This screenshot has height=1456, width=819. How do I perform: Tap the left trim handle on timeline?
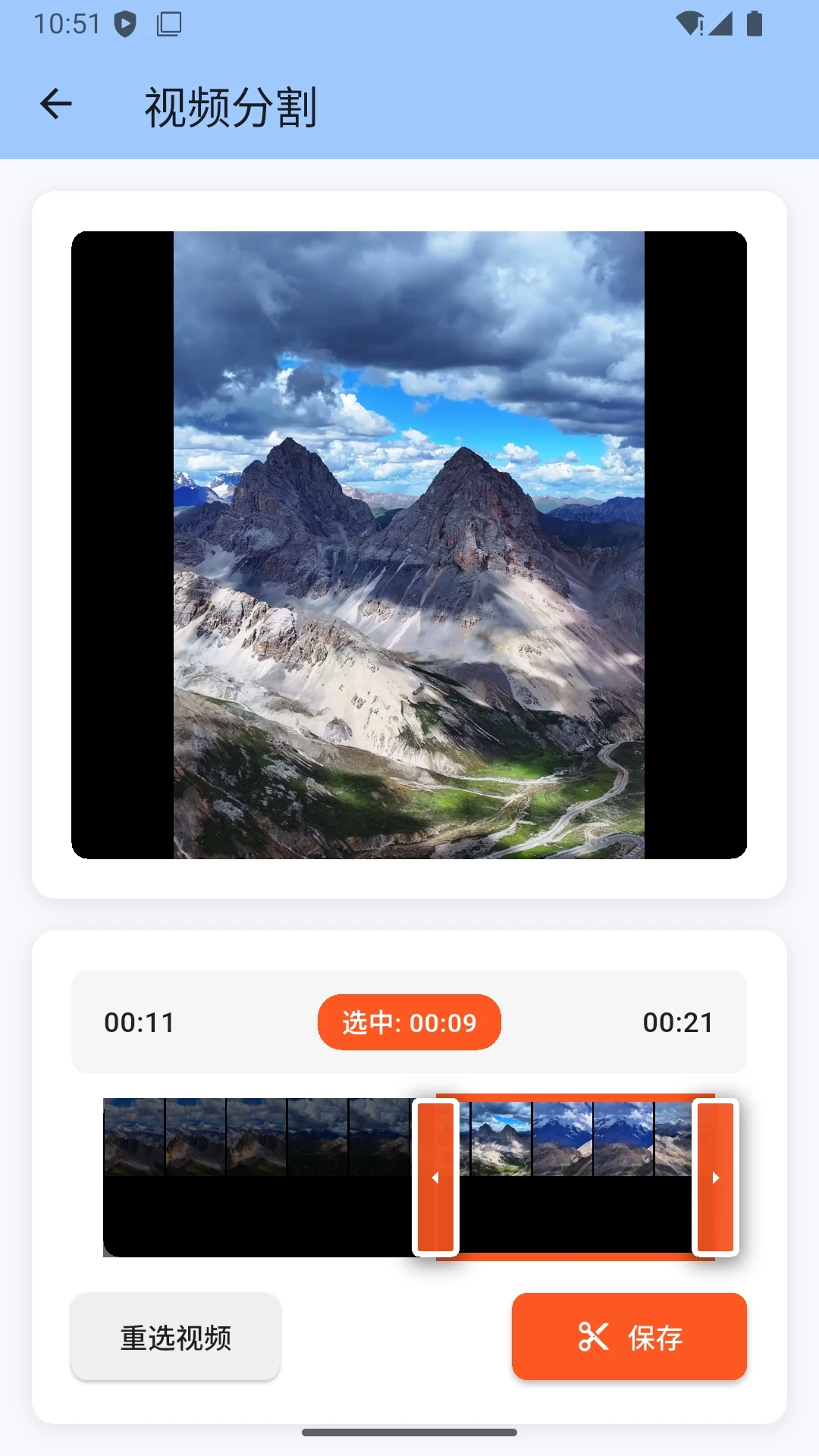[x=435, y=1177]
